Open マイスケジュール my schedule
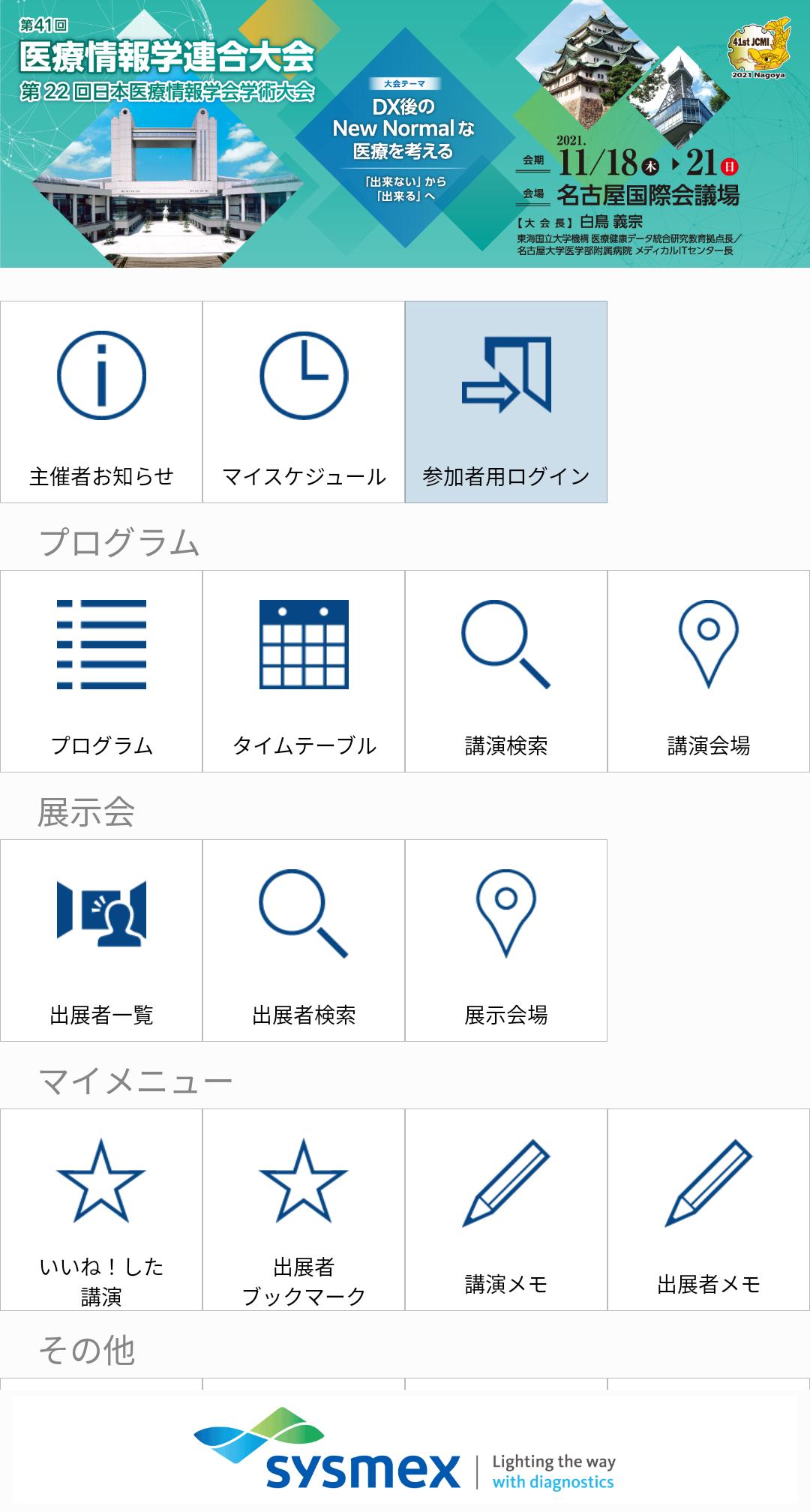810x1512 pixels. tap(304, 402)
